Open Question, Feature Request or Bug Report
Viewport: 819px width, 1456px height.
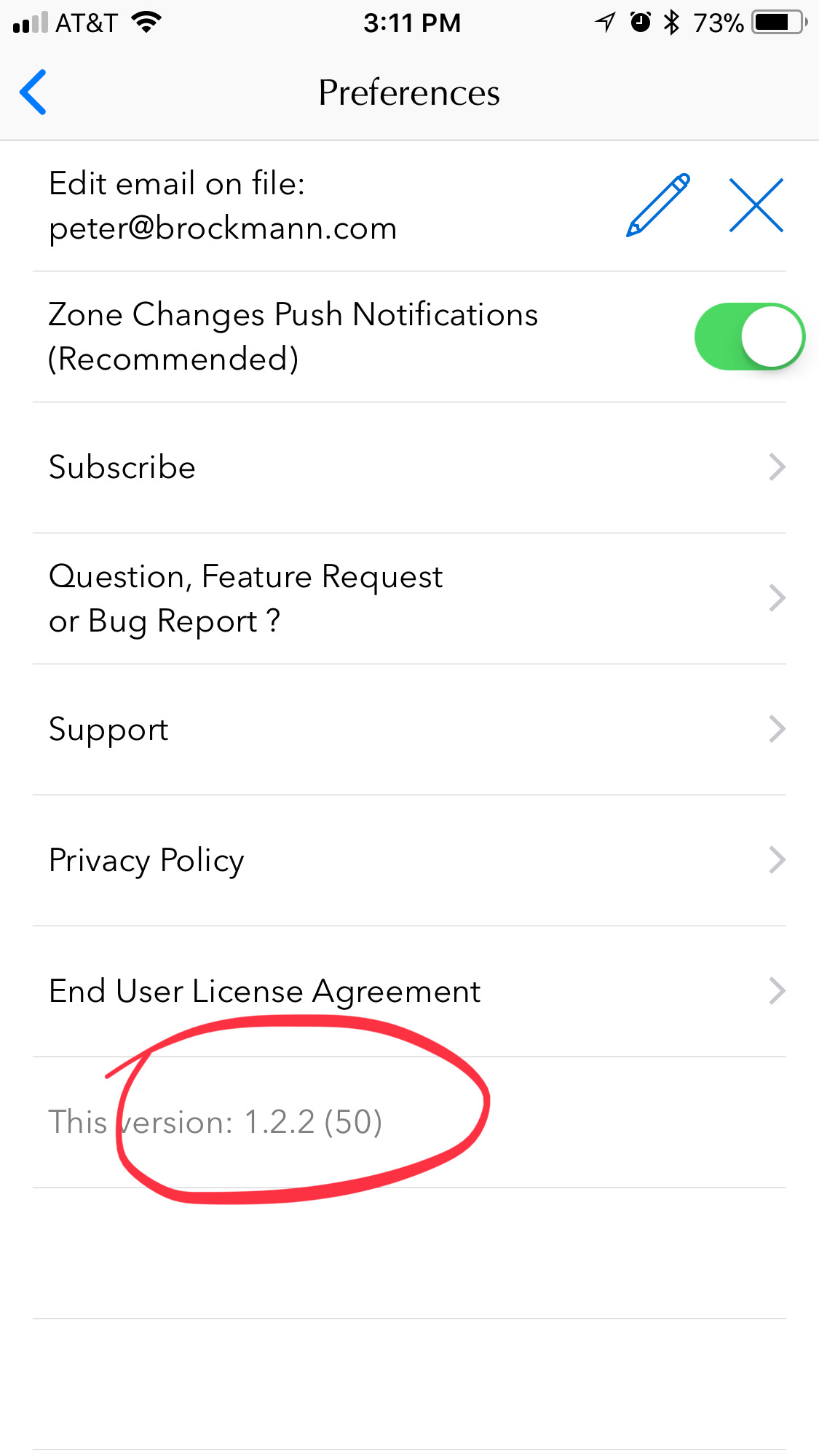point(409,598)
